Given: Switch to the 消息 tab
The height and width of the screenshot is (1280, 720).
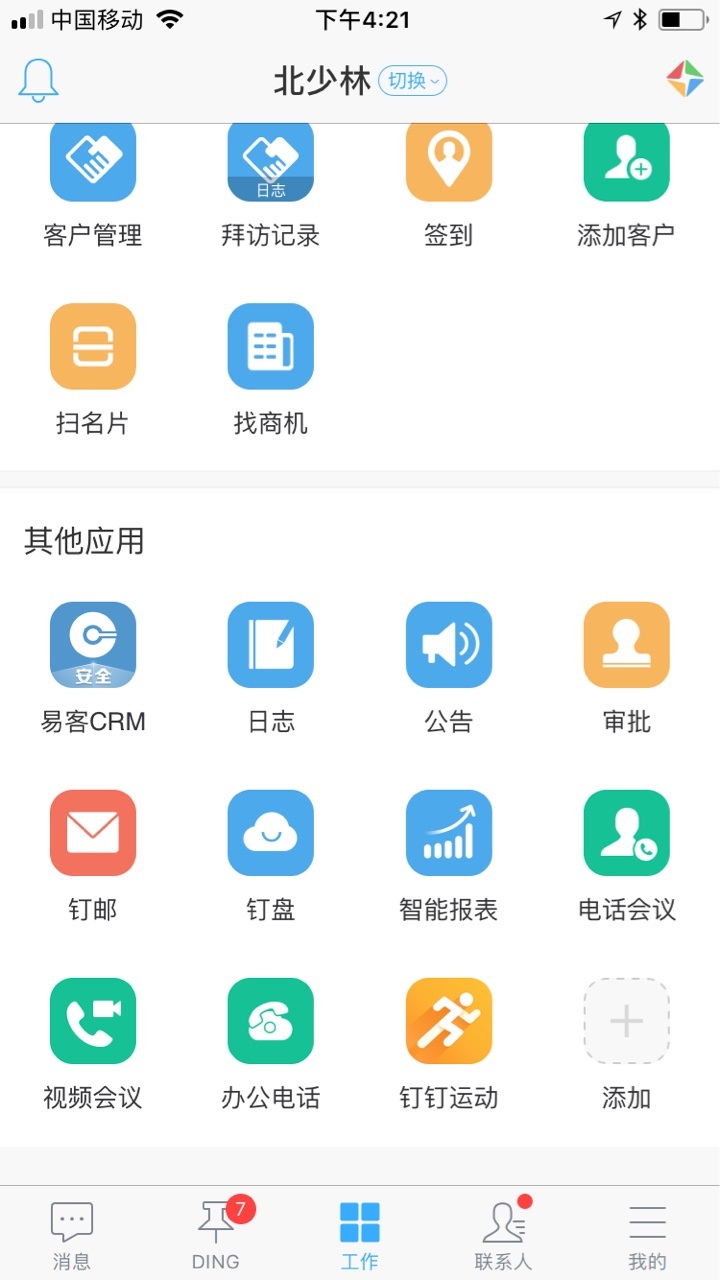Looking at the screenshot, I should tap(72, 1235).
